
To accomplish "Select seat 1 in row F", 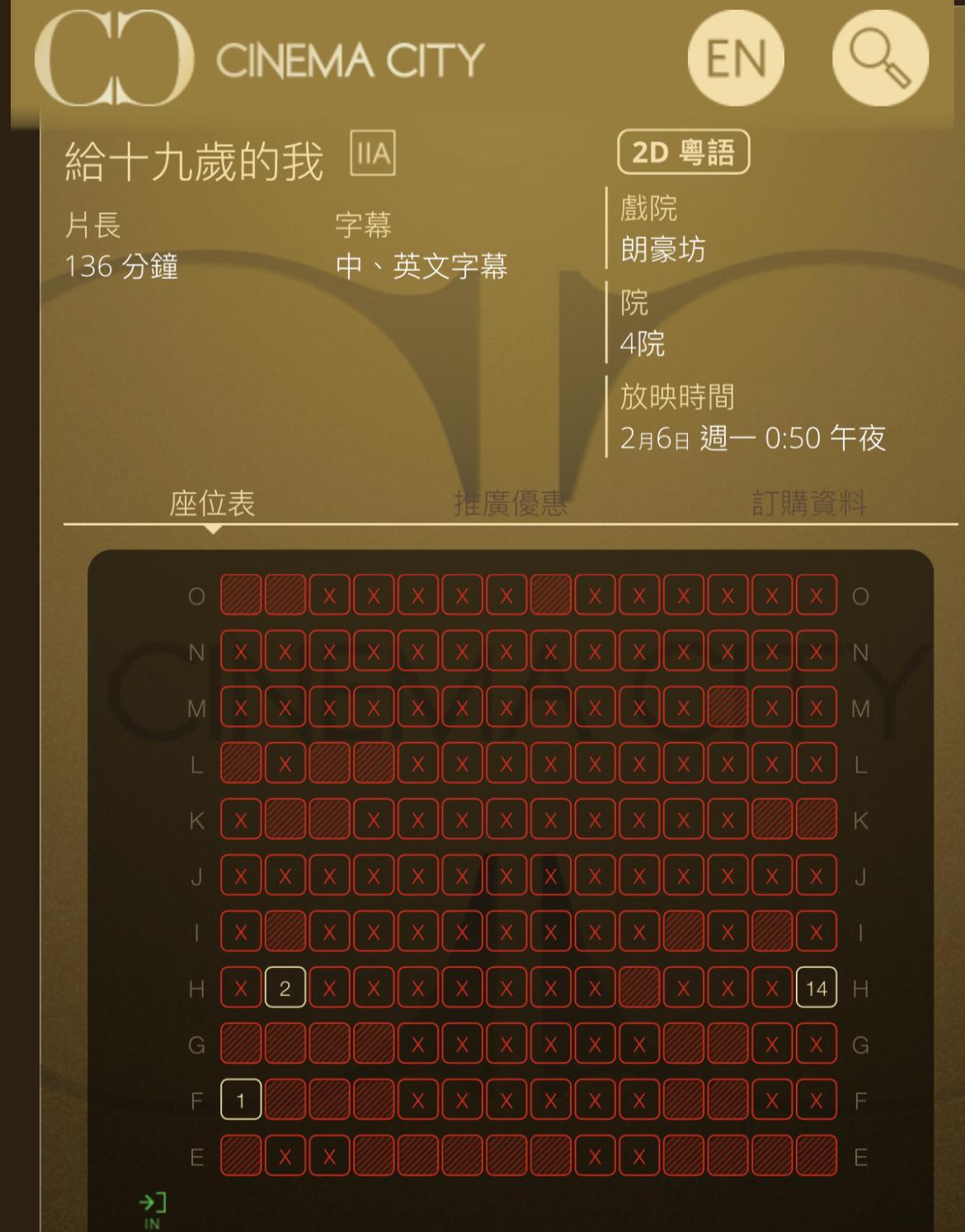I will [x=241, y=1100].
